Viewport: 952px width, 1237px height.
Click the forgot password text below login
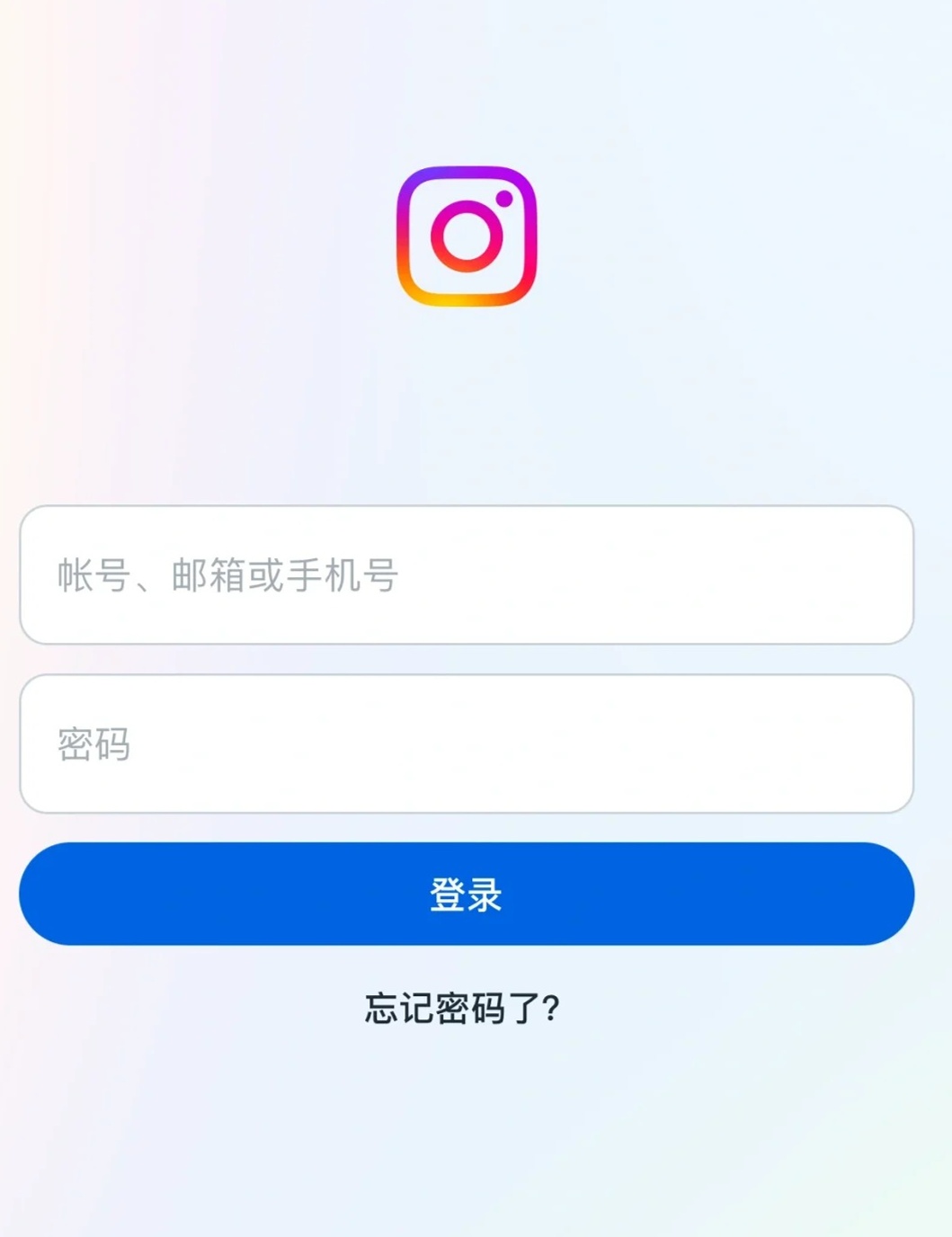pos(464,1007)
